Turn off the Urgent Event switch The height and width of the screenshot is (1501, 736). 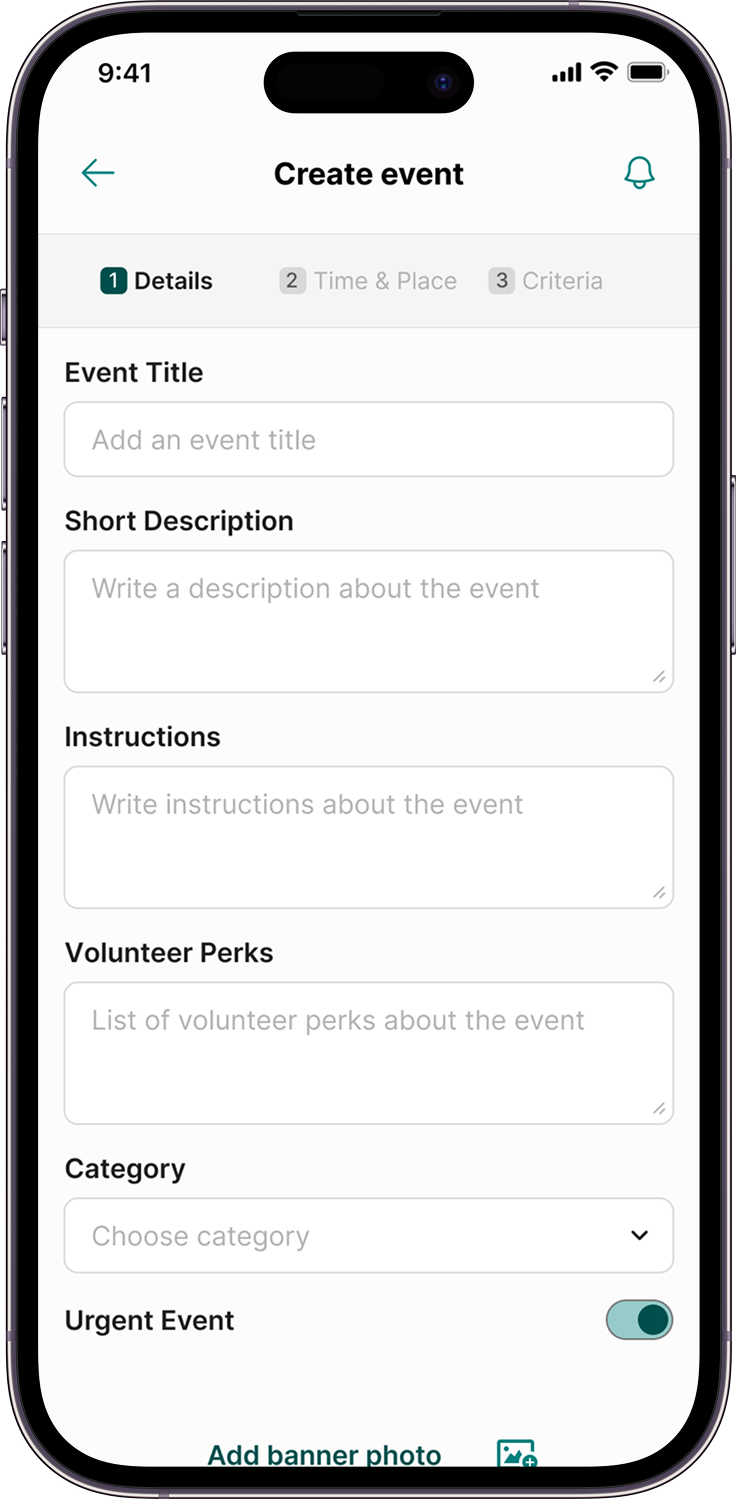point(639,1320)
